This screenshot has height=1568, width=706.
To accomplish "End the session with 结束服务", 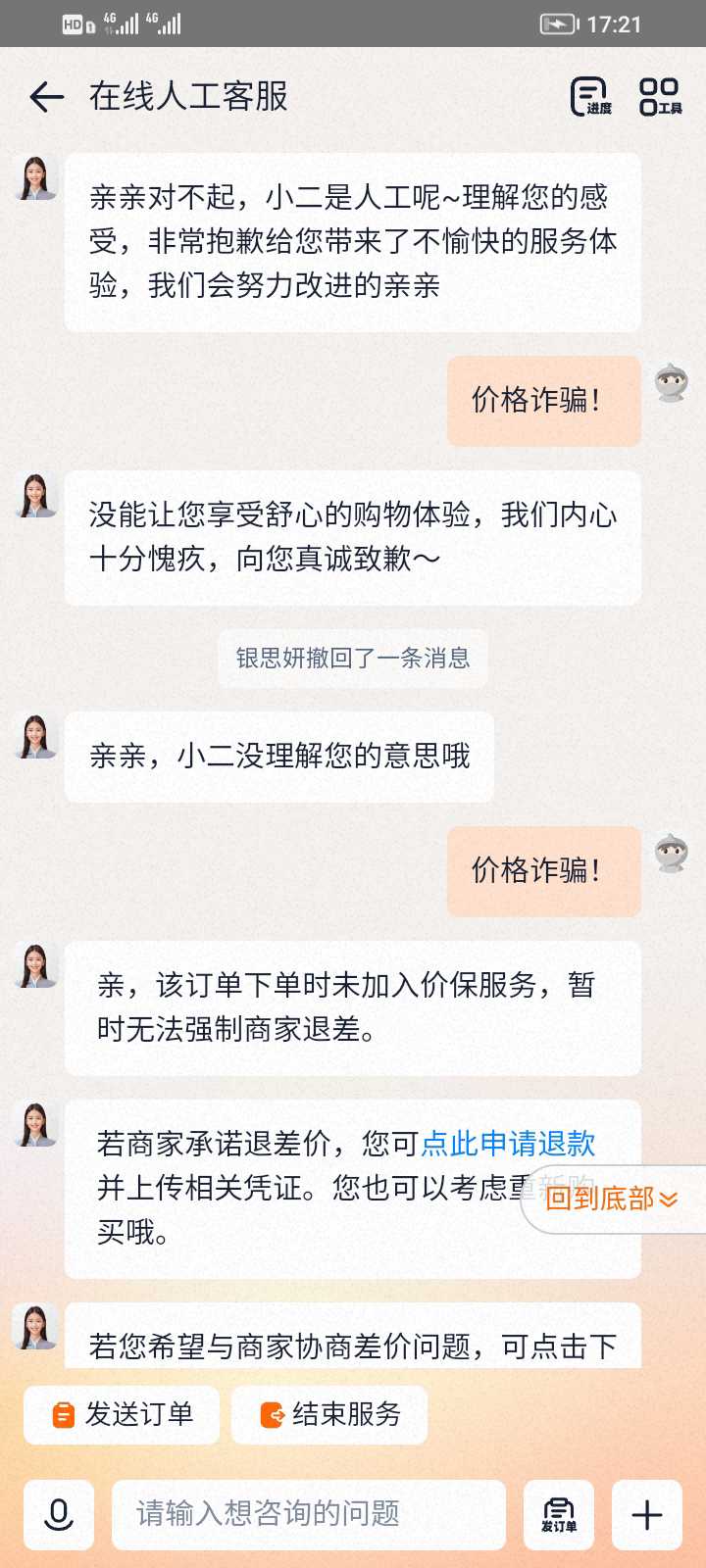I will [329, 1414].
